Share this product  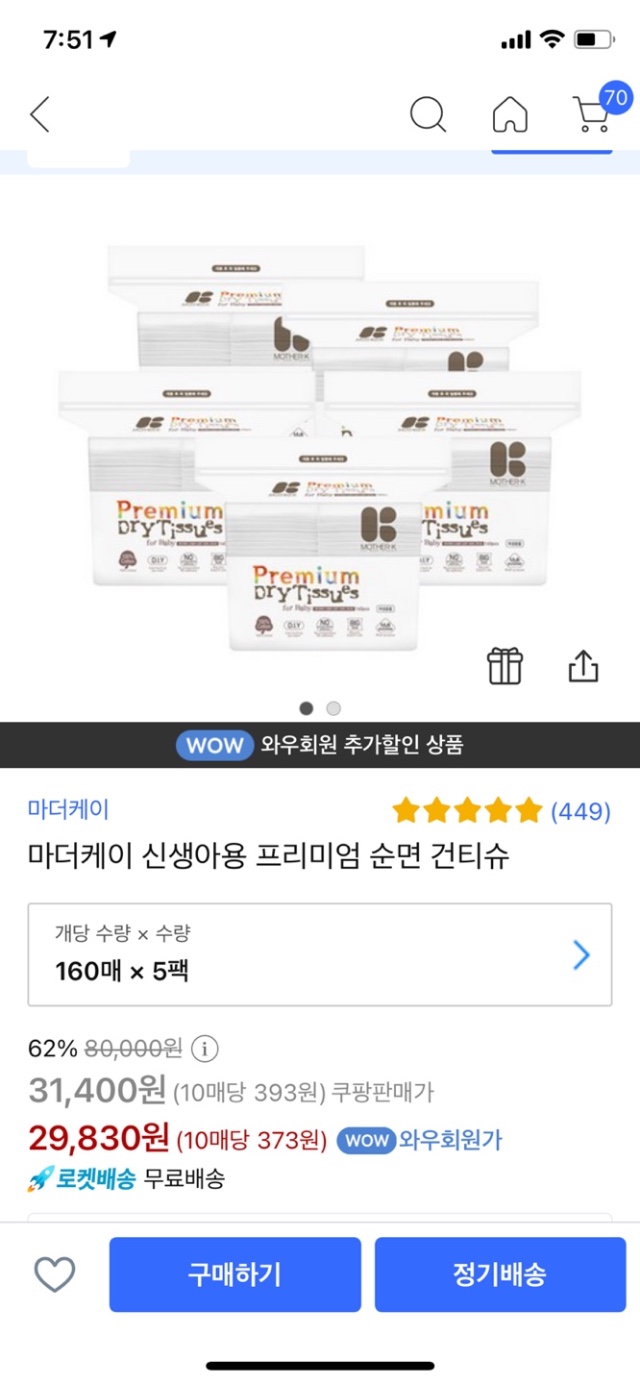click(x=583, y=666)
